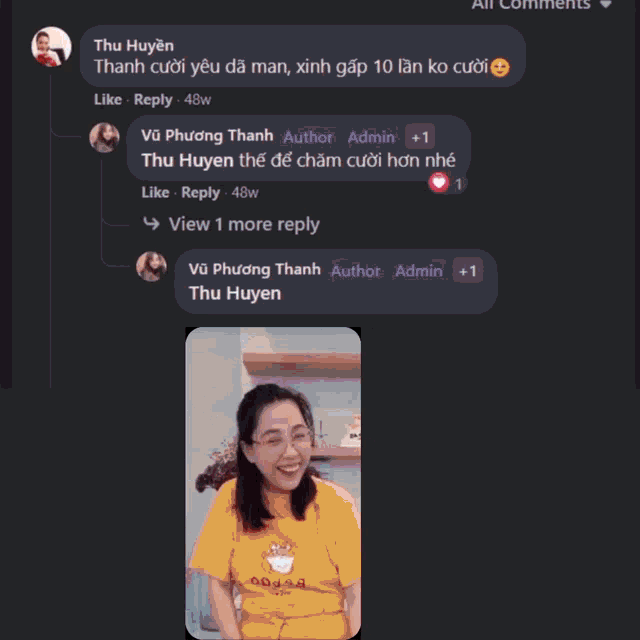The height and width of the screenshot is (640, 640).
Task: Open tagged Thu Huyen mention in second reply
Action: tap(234, 293)
